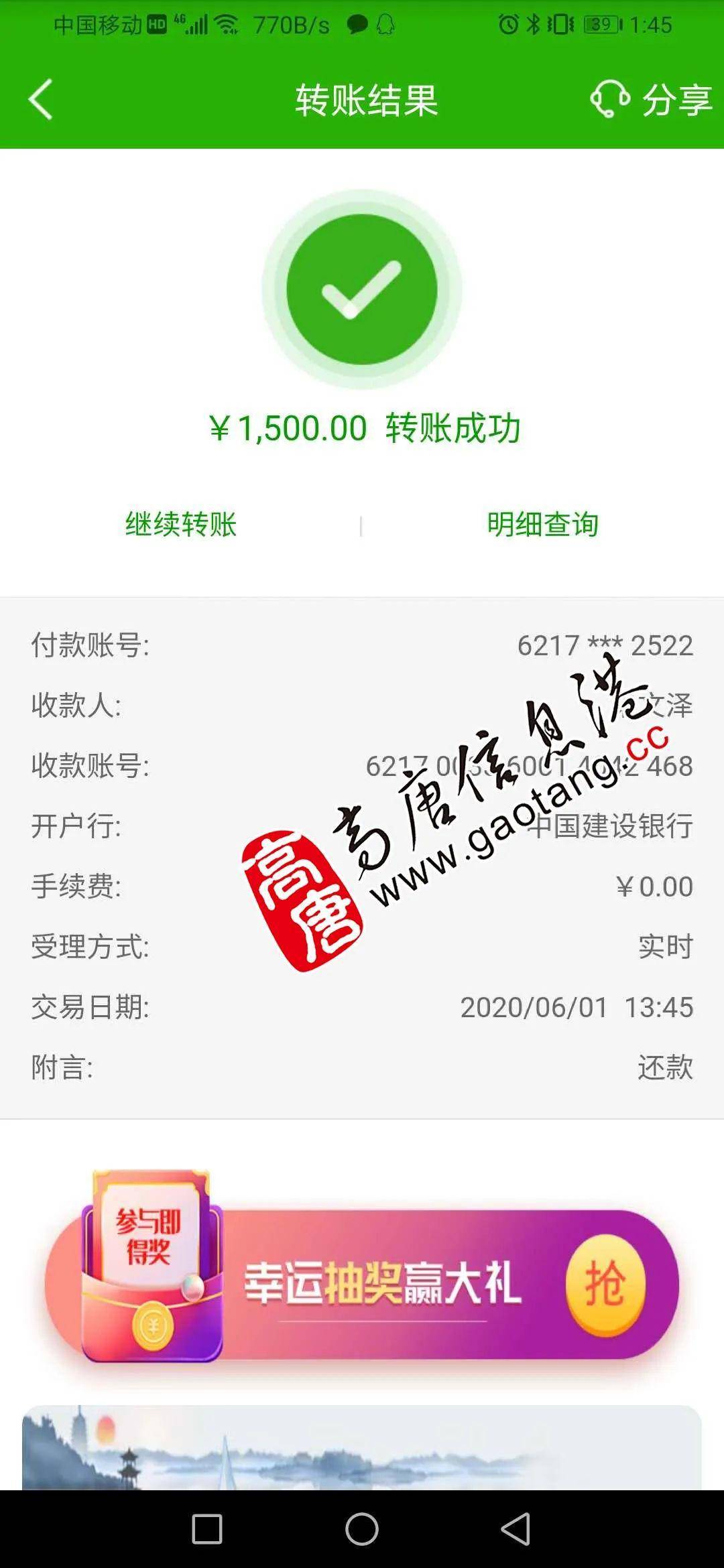The image size is (724, 1568).
Task: Go back using the top-left arrow
Action: [x=40, y=100]
